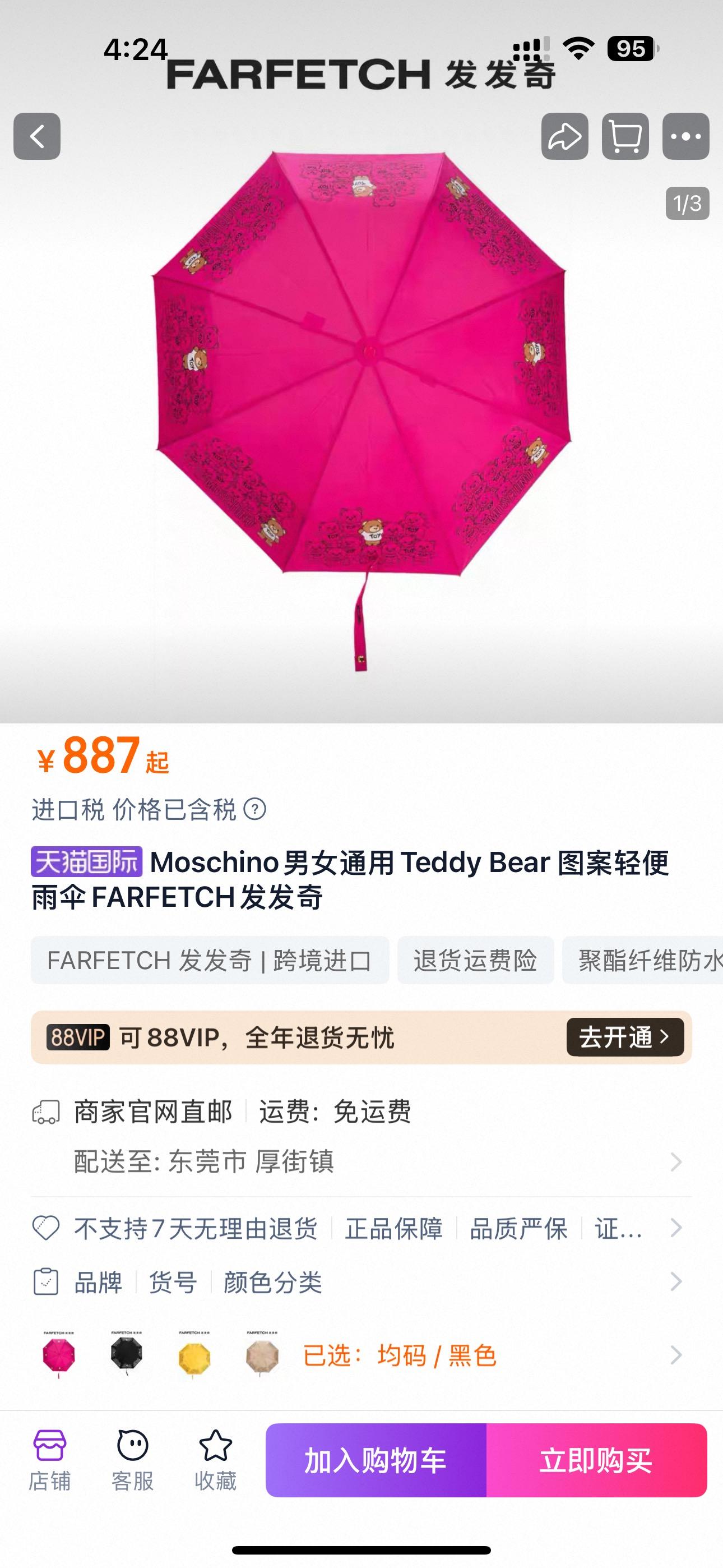The height and width of the screenshot is (1568, 723).
Task: Tap 立即购买 to buy now
Action: click(596, 1460)
